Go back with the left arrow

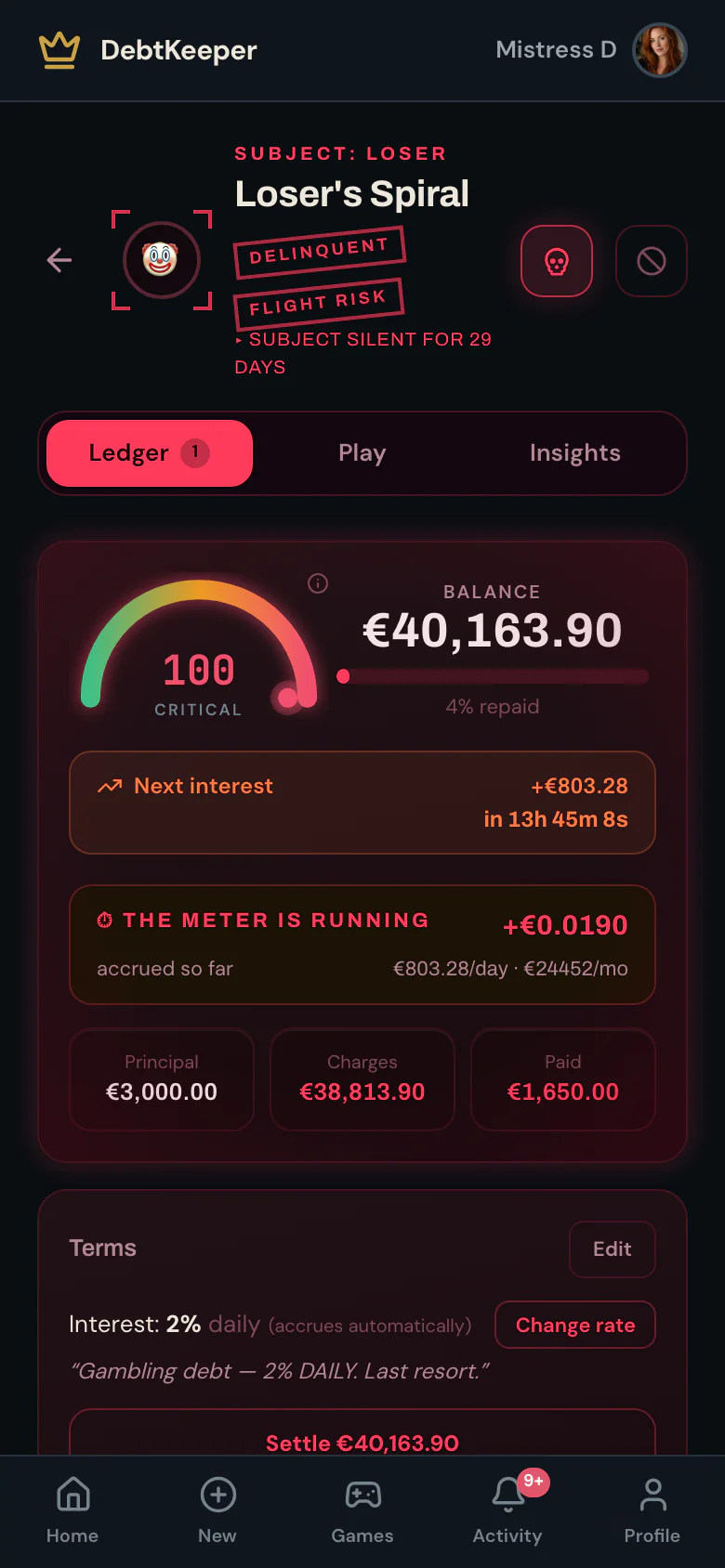(x=59, y=260)
